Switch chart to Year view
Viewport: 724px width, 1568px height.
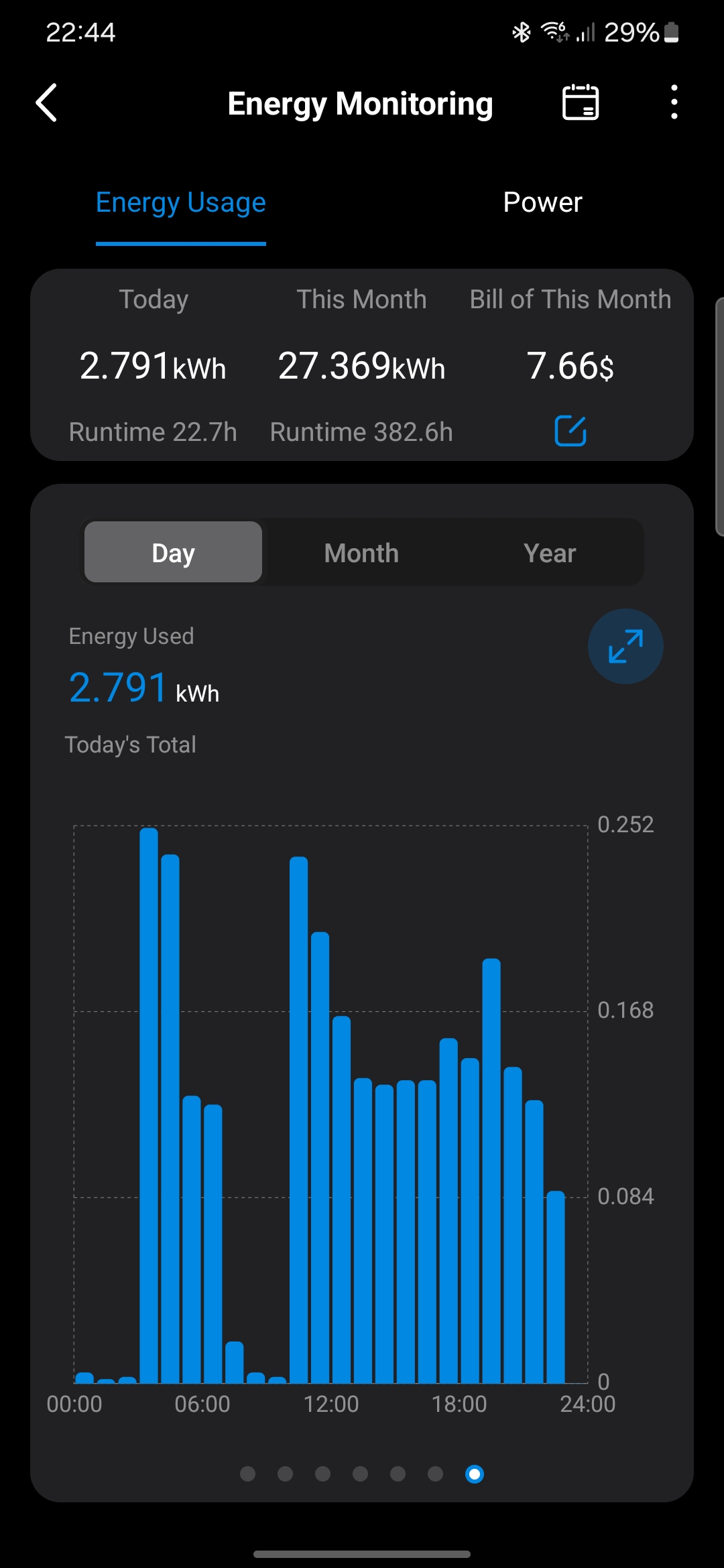click(550, 552)
